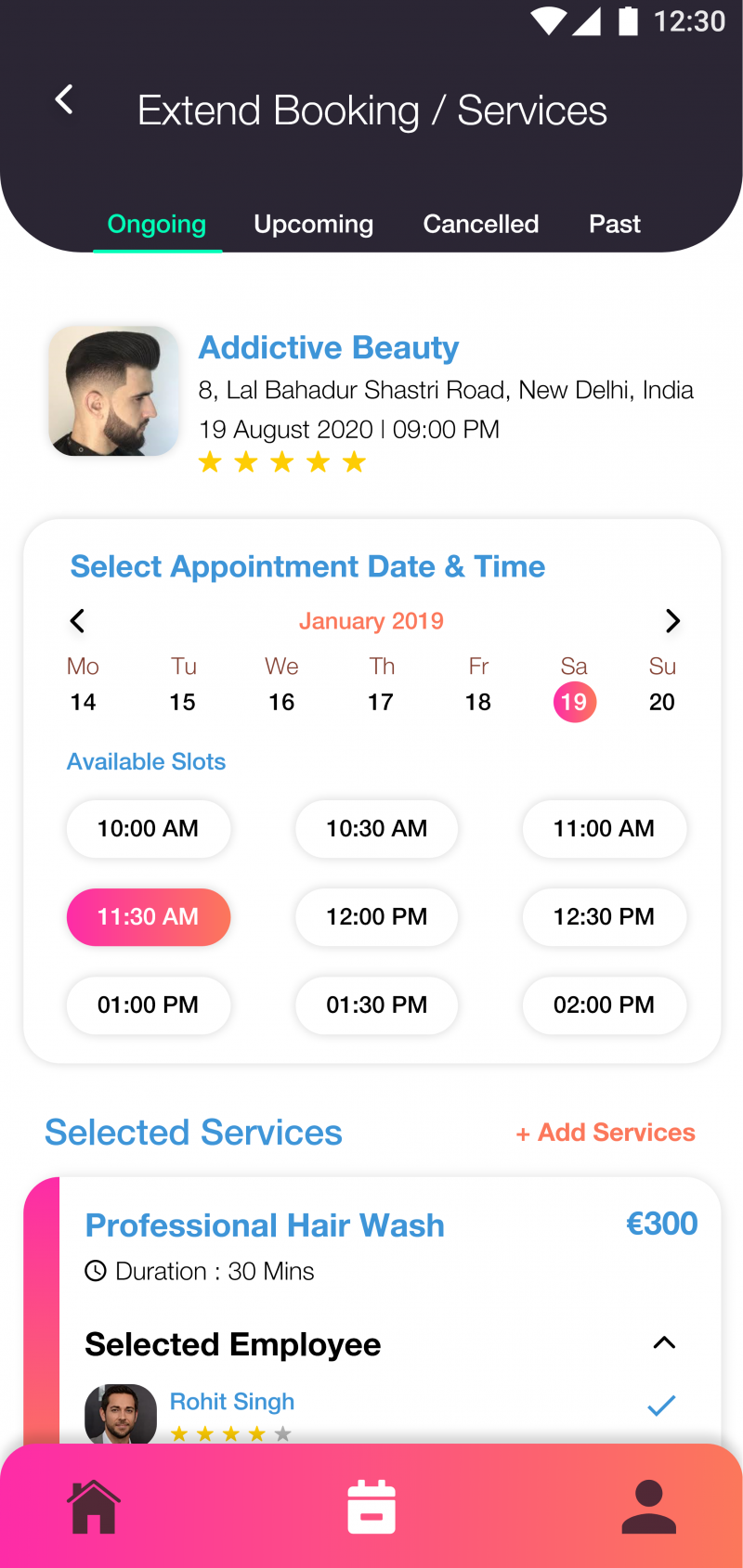Open the bookings calendar tab
The width and height of the screenshot is (743, 1568).
click(x=371, y=1506)
